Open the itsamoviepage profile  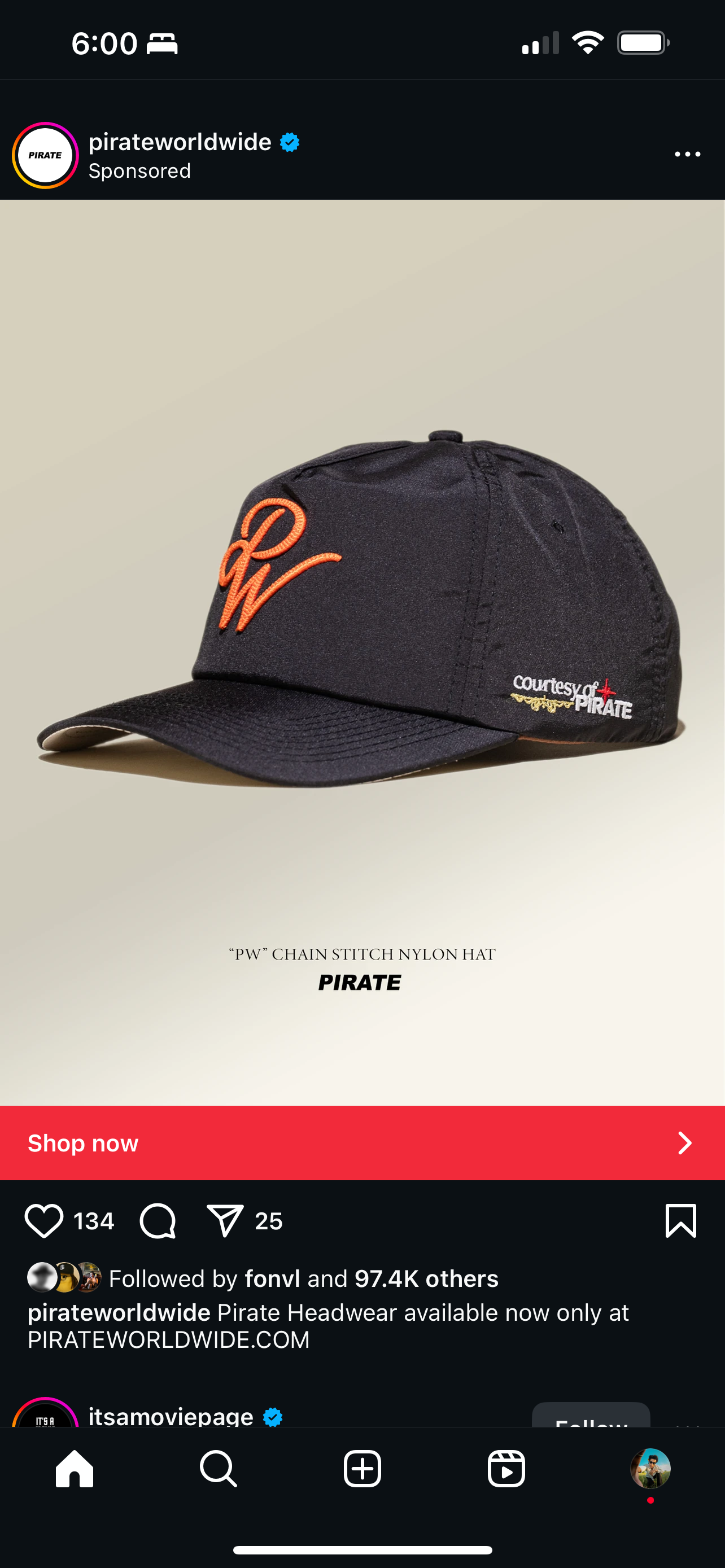coord(171,1416)
